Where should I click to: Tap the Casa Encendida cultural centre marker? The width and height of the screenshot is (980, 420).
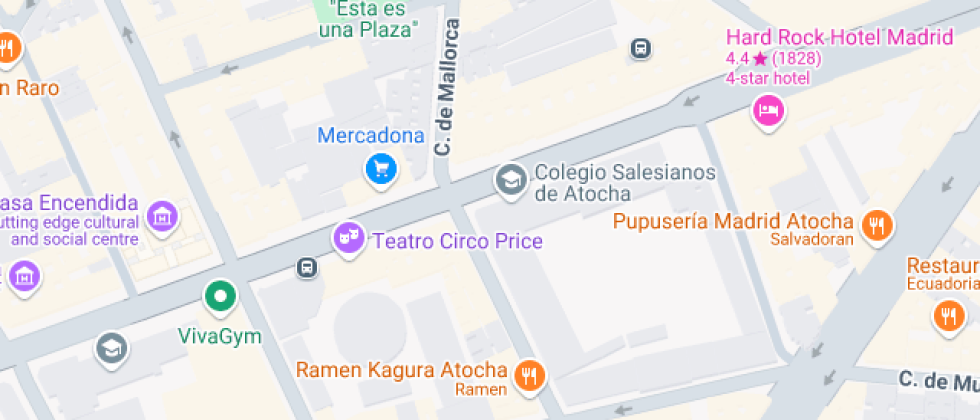(161, 214)
